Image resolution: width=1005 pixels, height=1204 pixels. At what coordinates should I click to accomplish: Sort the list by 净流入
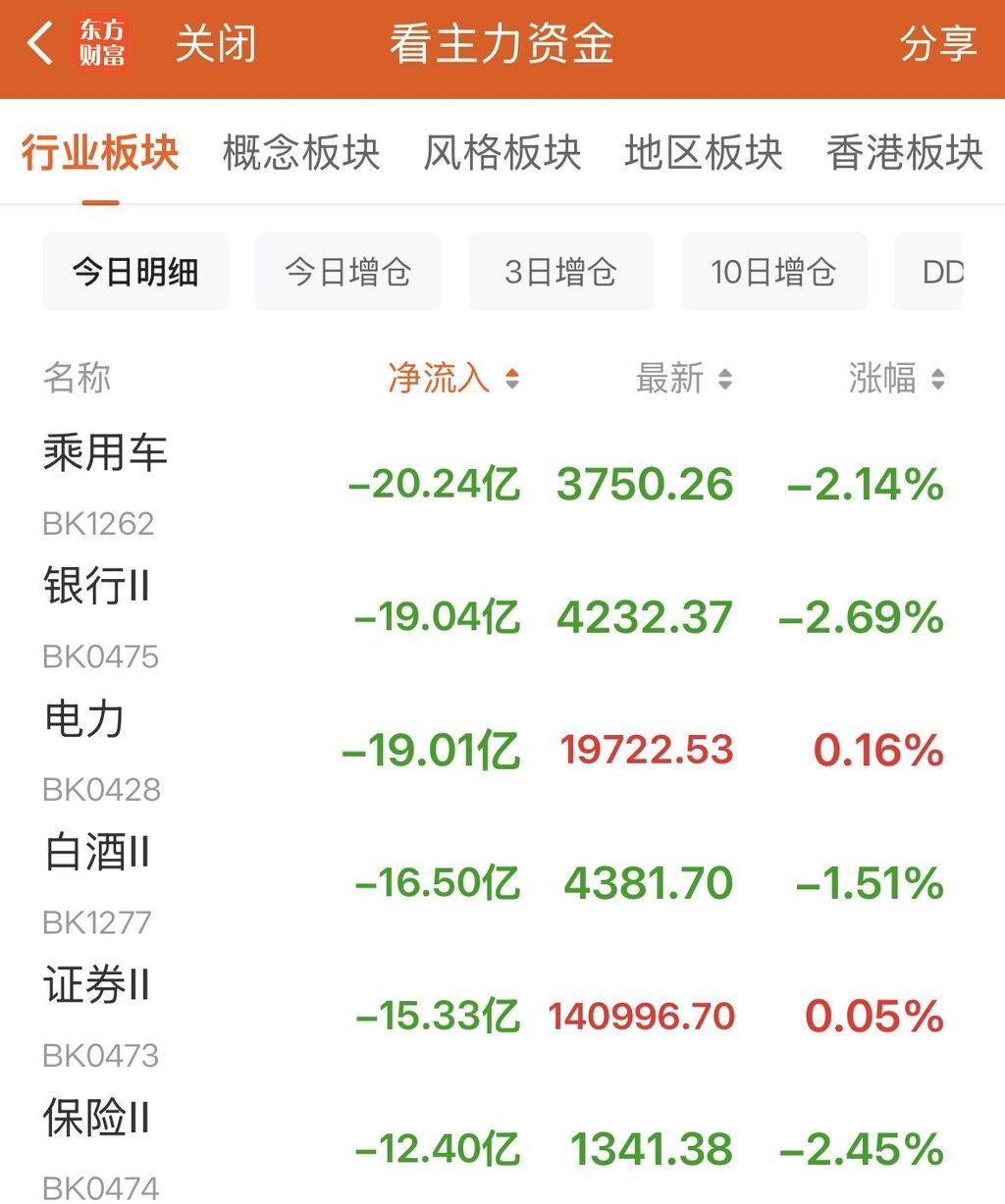453,378
